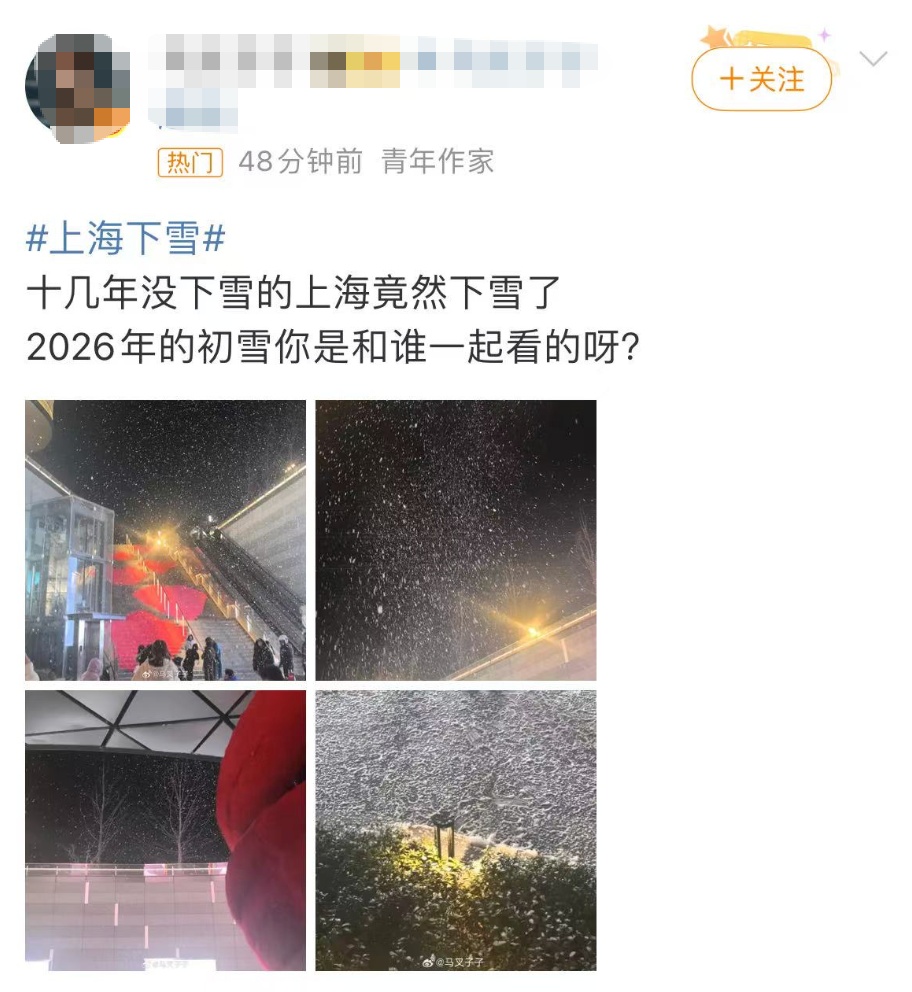Open the photo with bare trees and red hat

[165, 830]
